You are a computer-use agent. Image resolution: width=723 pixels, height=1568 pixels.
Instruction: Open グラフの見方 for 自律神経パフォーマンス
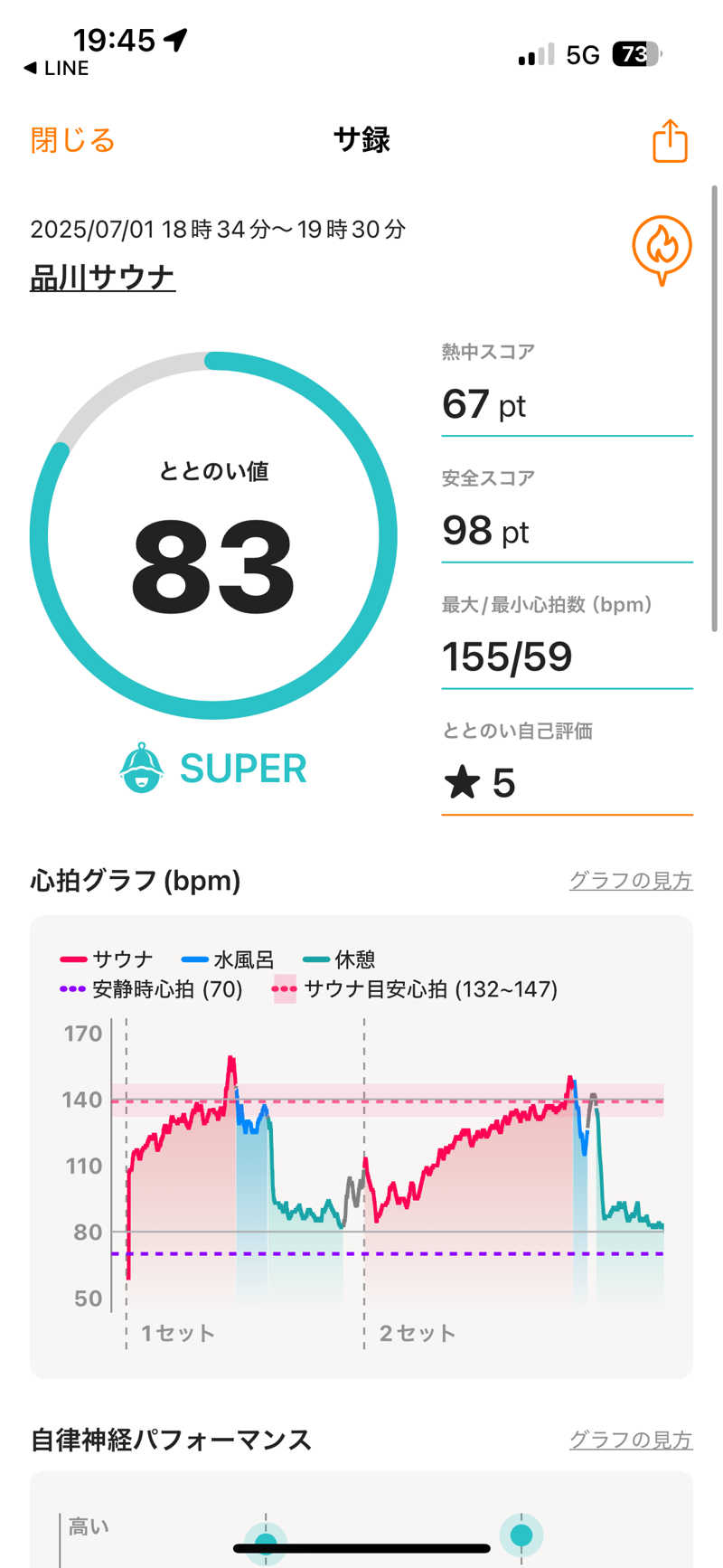point(630,1440)
